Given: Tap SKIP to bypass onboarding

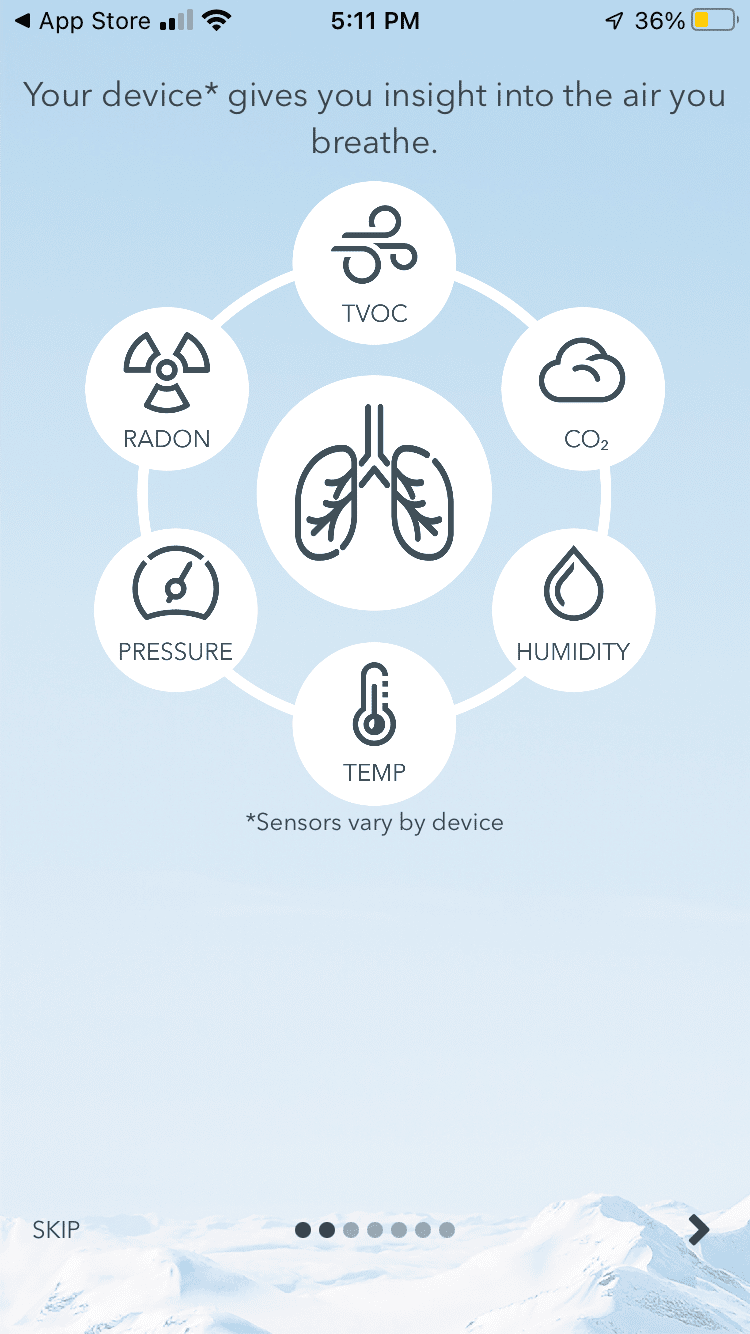Looking at the screenshot, I should click(x=55, y=1230).
